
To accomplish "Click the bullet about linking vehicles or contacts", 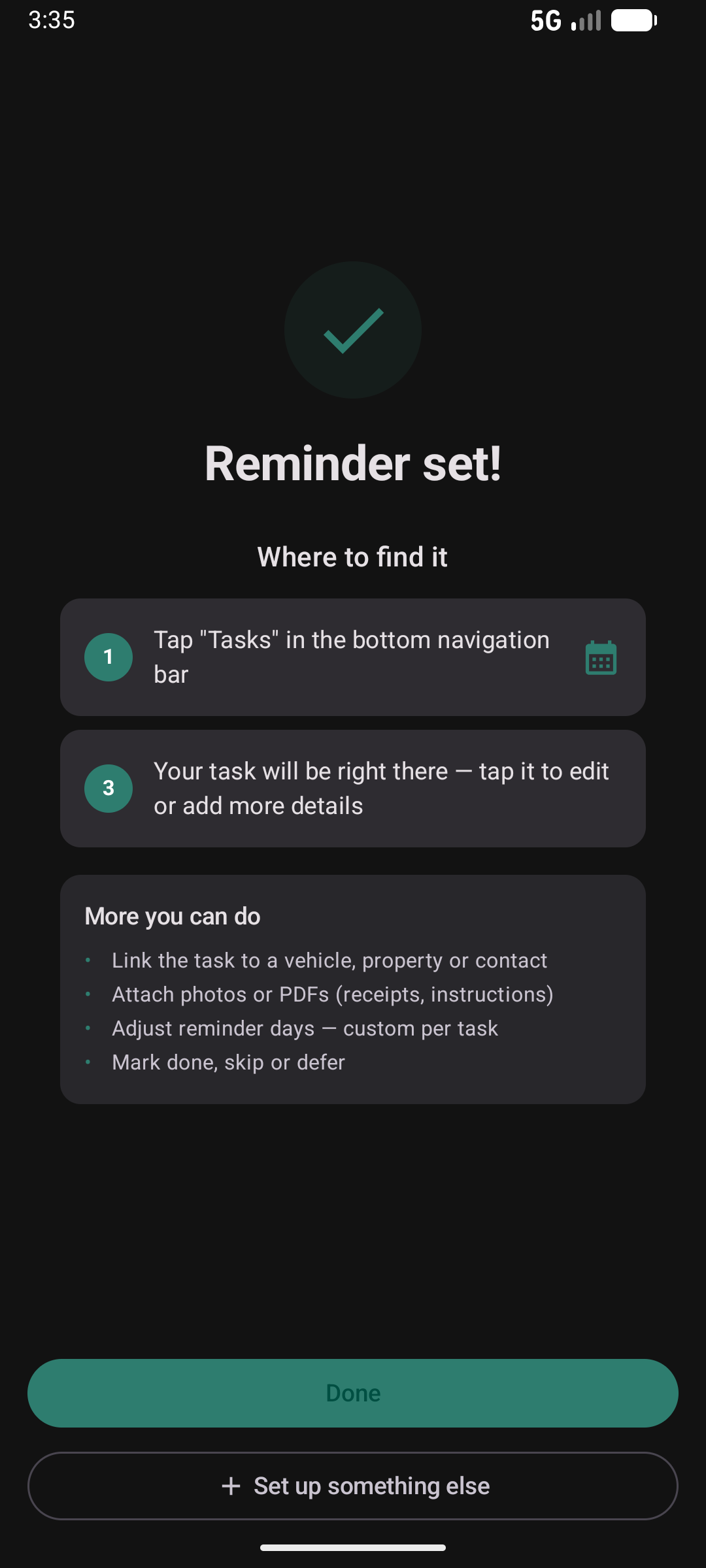I will point(329,960).
